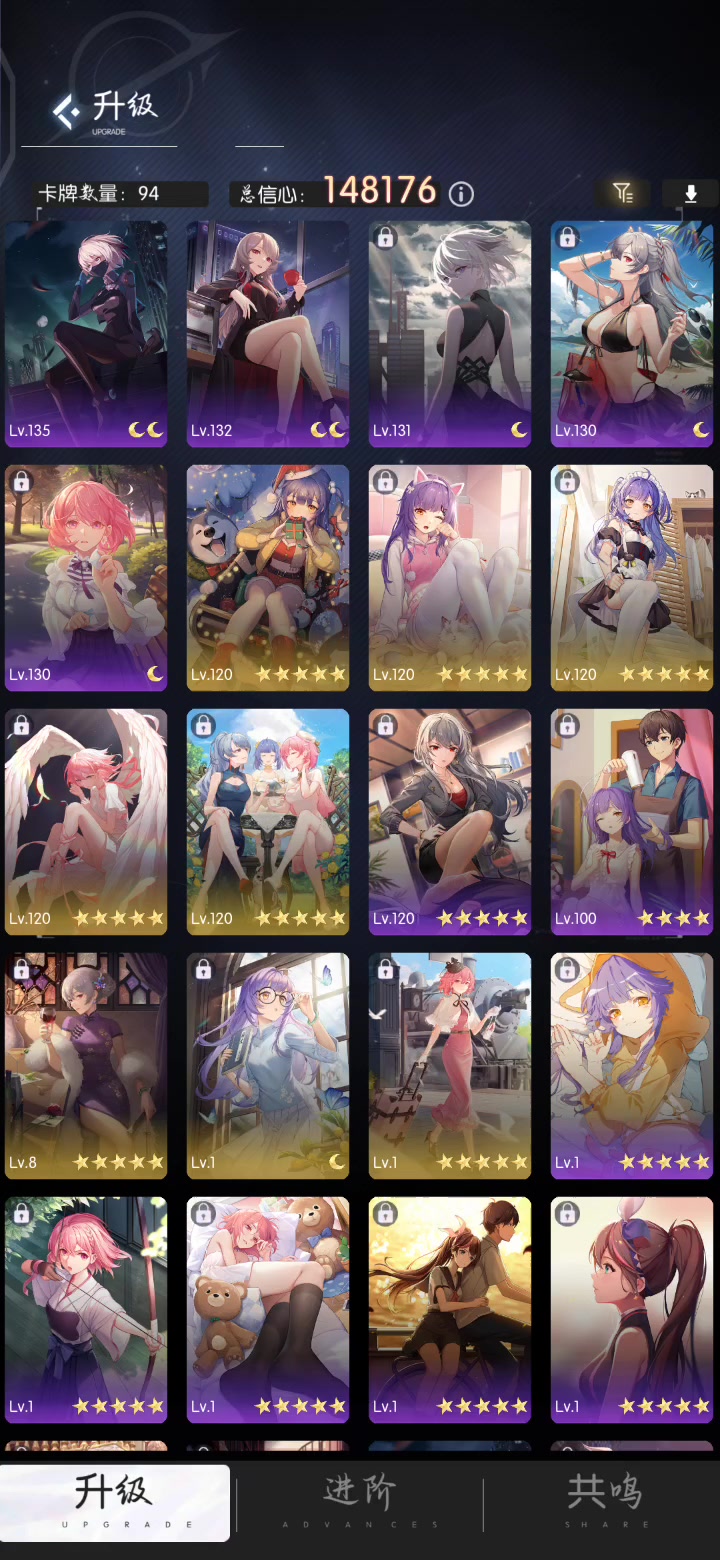Select the archer girl Lv.1 card
The height and width of the screenshot is (1560, 720).
[86, 1310]
